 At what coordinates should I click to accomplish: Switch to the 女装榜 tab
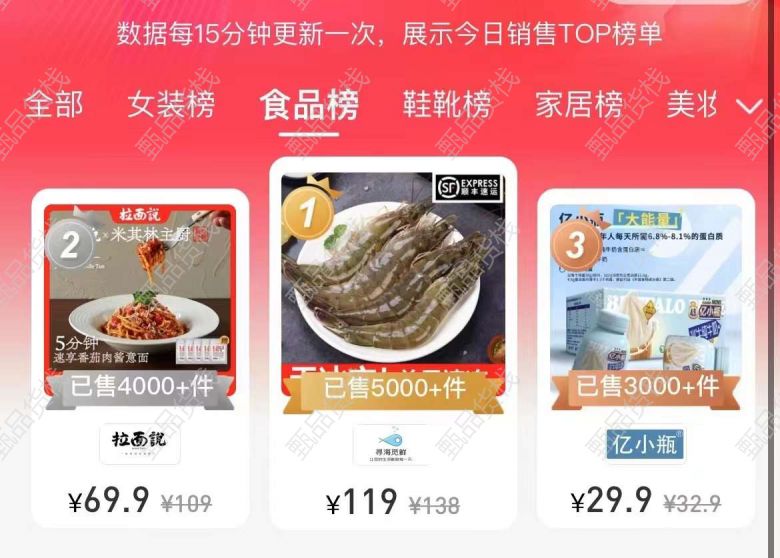pos(170,104)
